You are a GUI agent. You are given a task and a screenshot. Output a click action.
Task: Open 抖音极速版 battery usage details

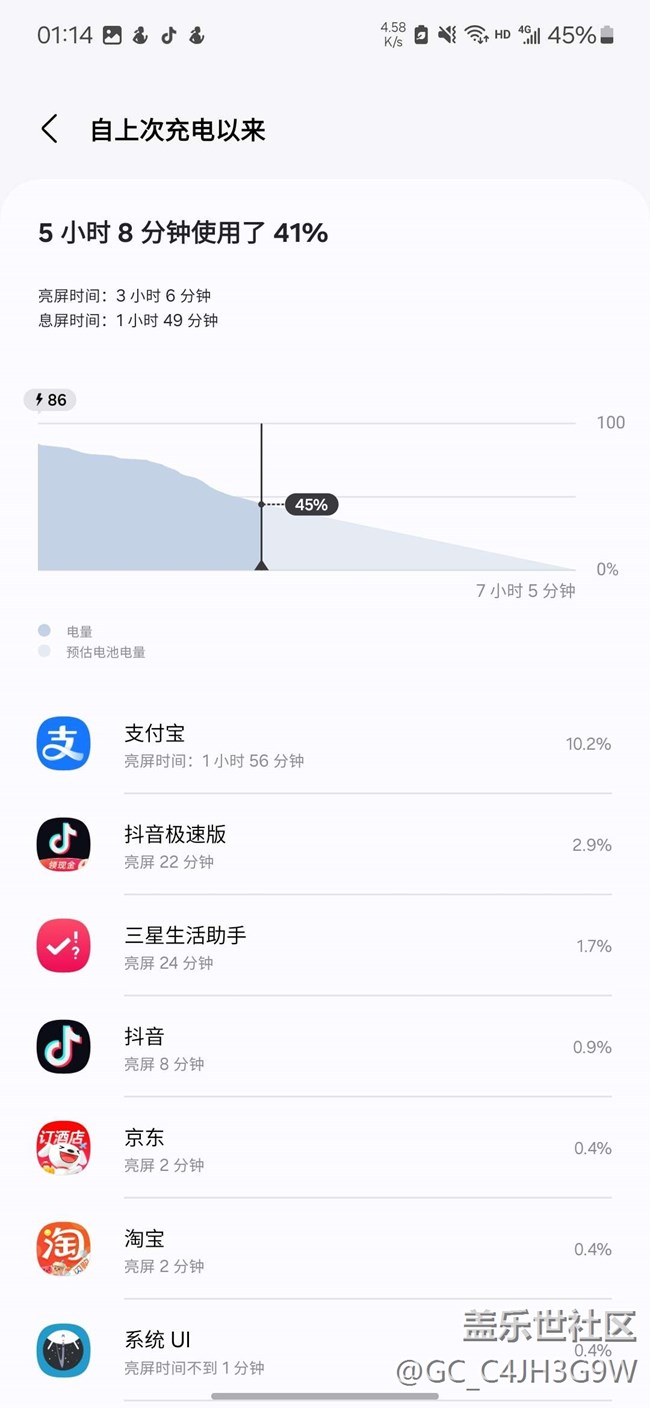click(x=324, y=845)
